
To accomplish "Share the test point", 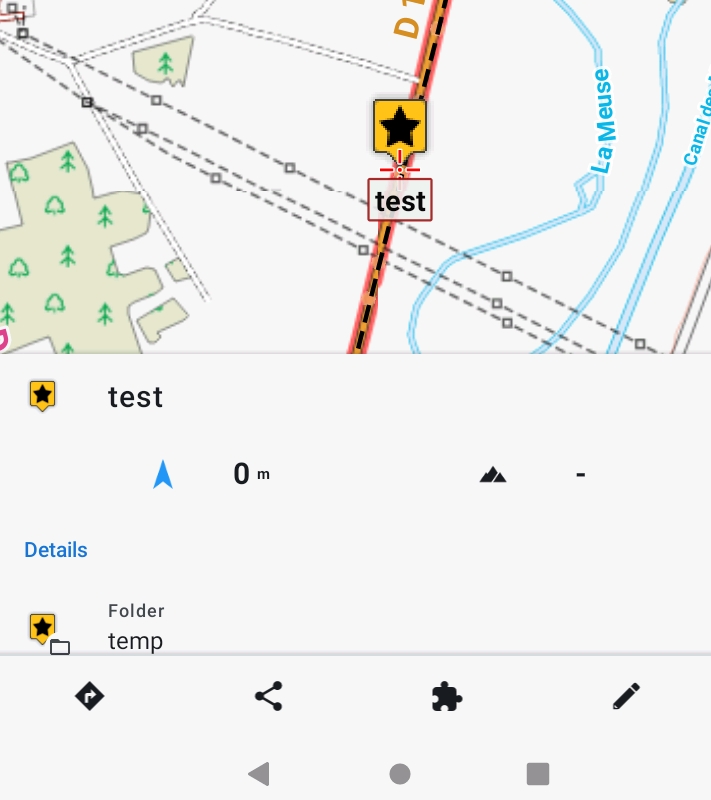I will [268, 696].
